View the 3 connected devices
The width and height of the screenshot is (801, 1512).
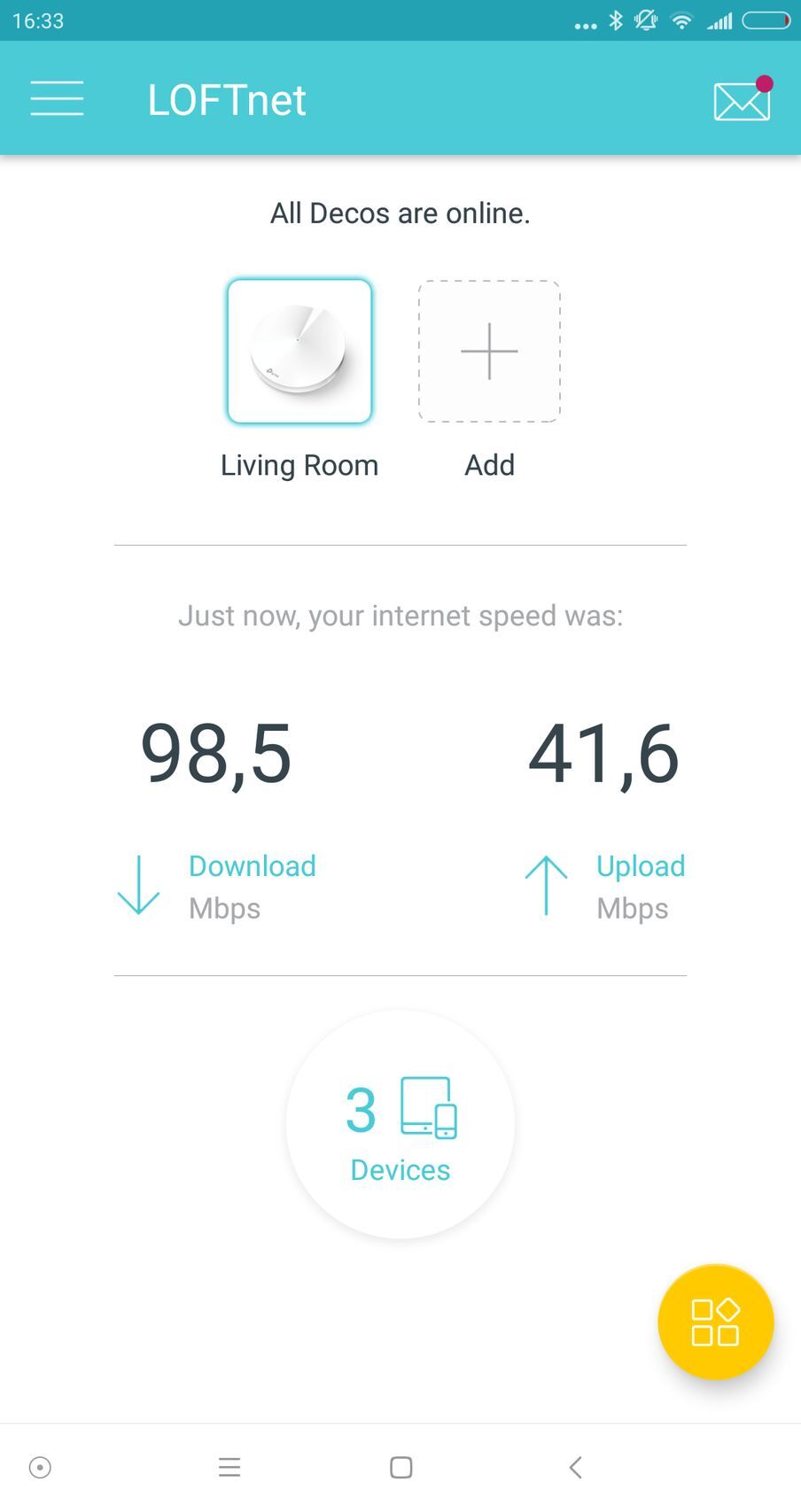tap(400, 1124)
